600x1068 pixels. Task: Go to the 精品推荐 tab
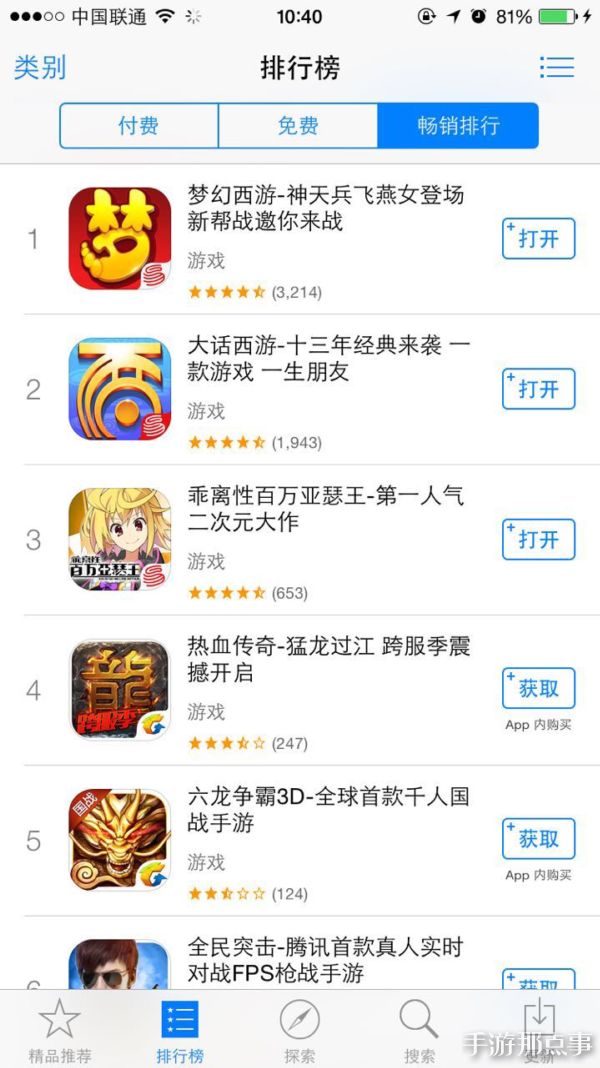click(x=60, y=1030)
